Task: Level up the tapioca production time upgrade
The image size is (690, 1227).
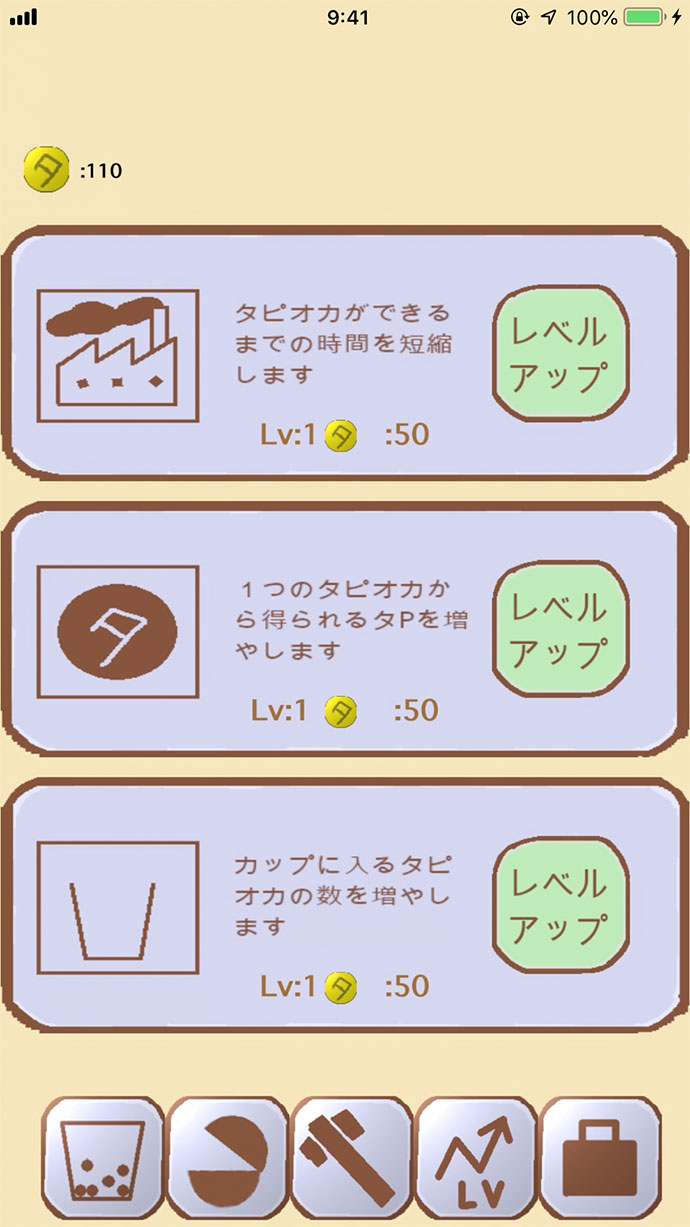Action: coord(559,355)
